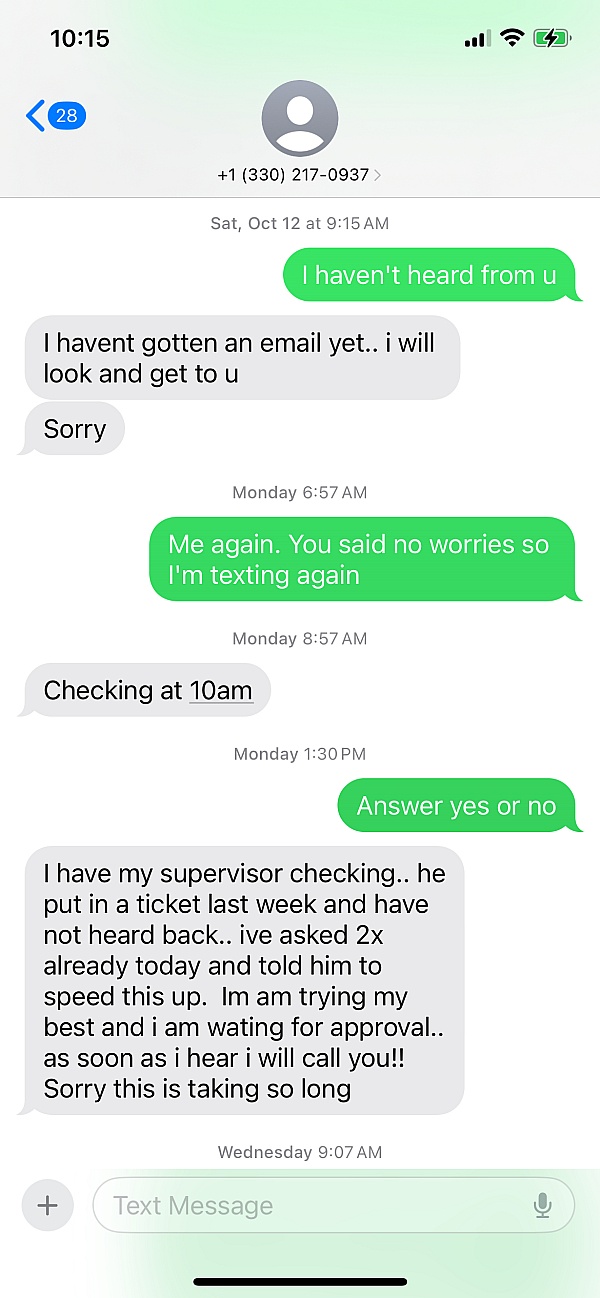This screenshot has height=1298, width=600.
Task: Open the plus attachments menu
Action: 48,1205
